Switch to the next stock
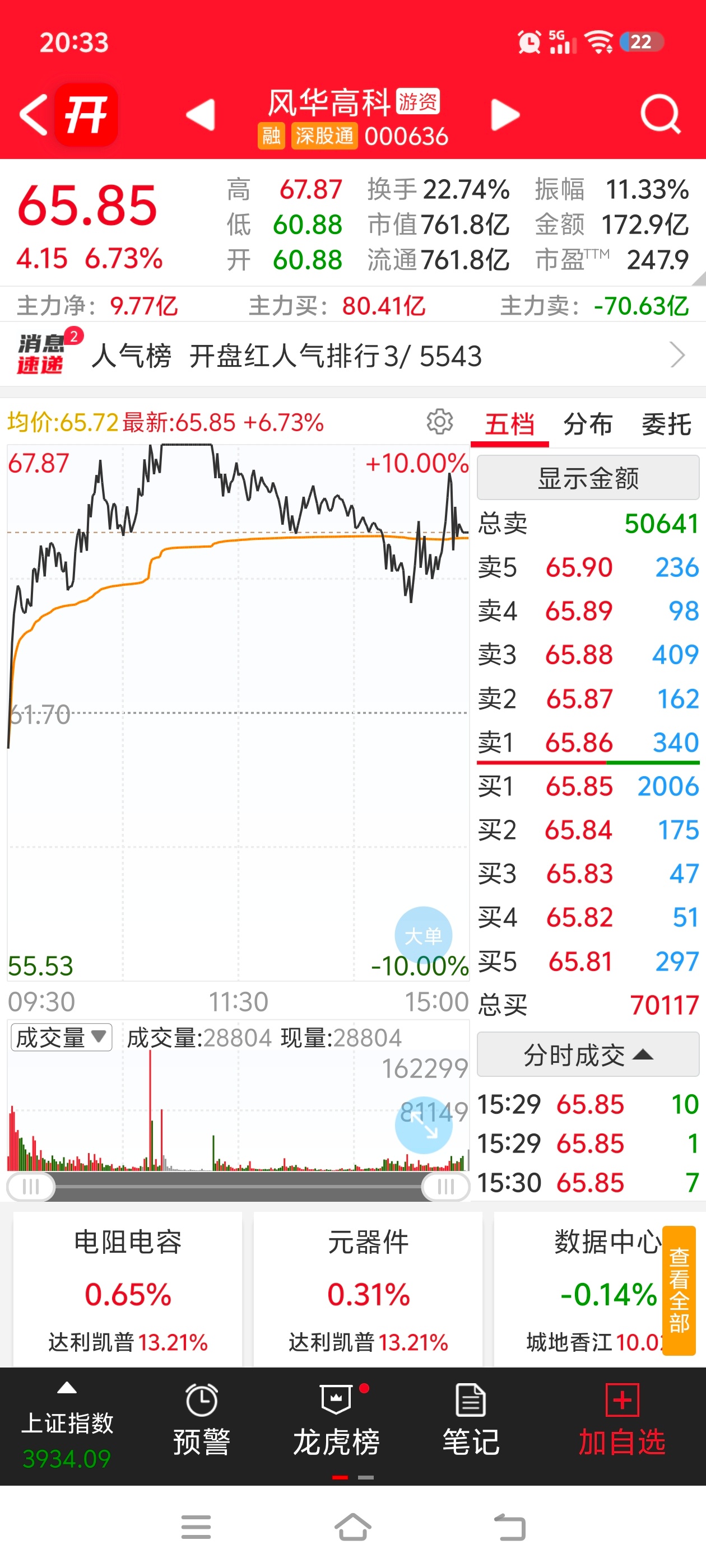The image size is (706, 1568). (505, 114)
